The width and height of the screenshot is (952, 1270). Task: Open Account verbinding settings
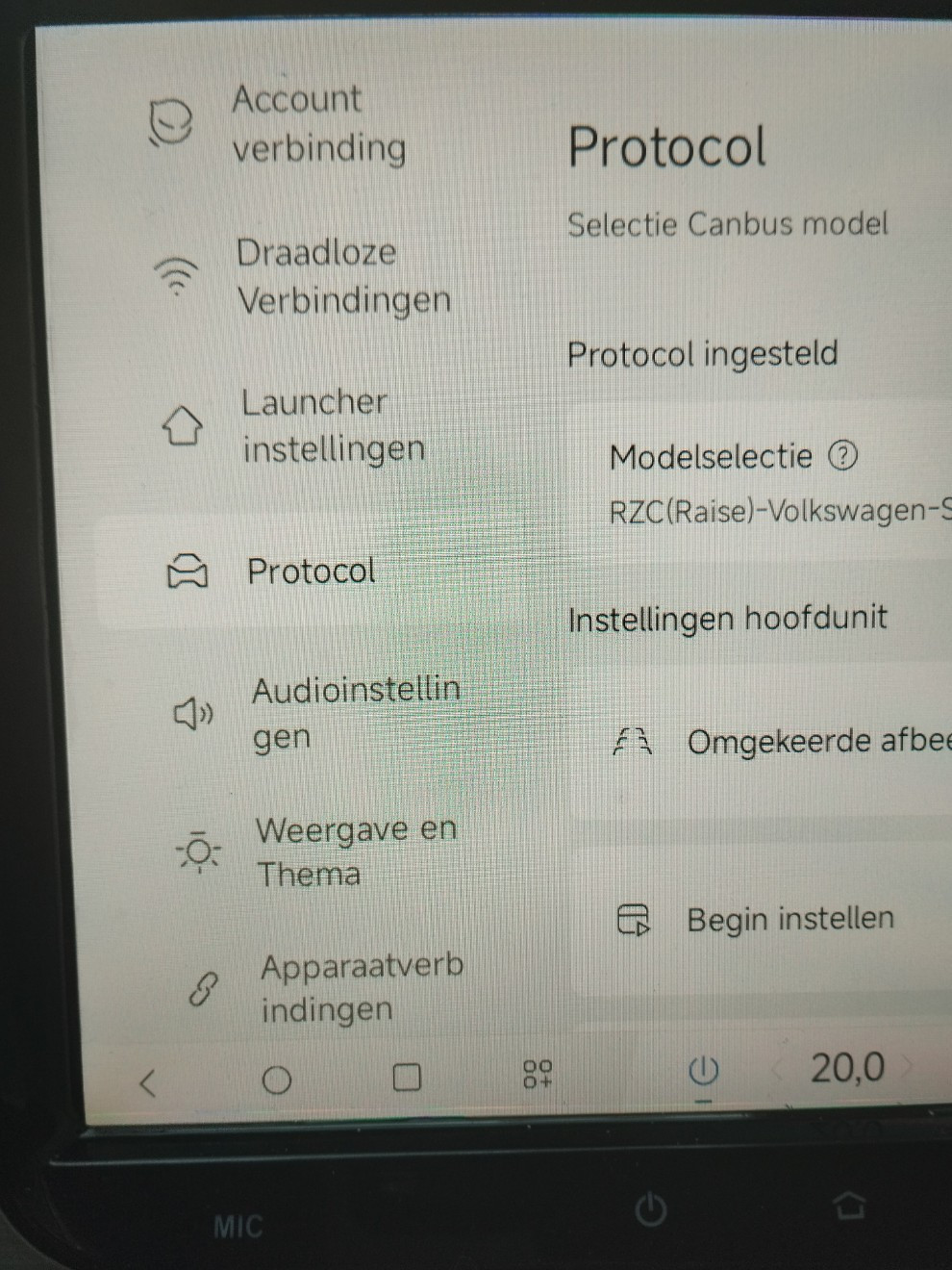click(x=298, y=123)
